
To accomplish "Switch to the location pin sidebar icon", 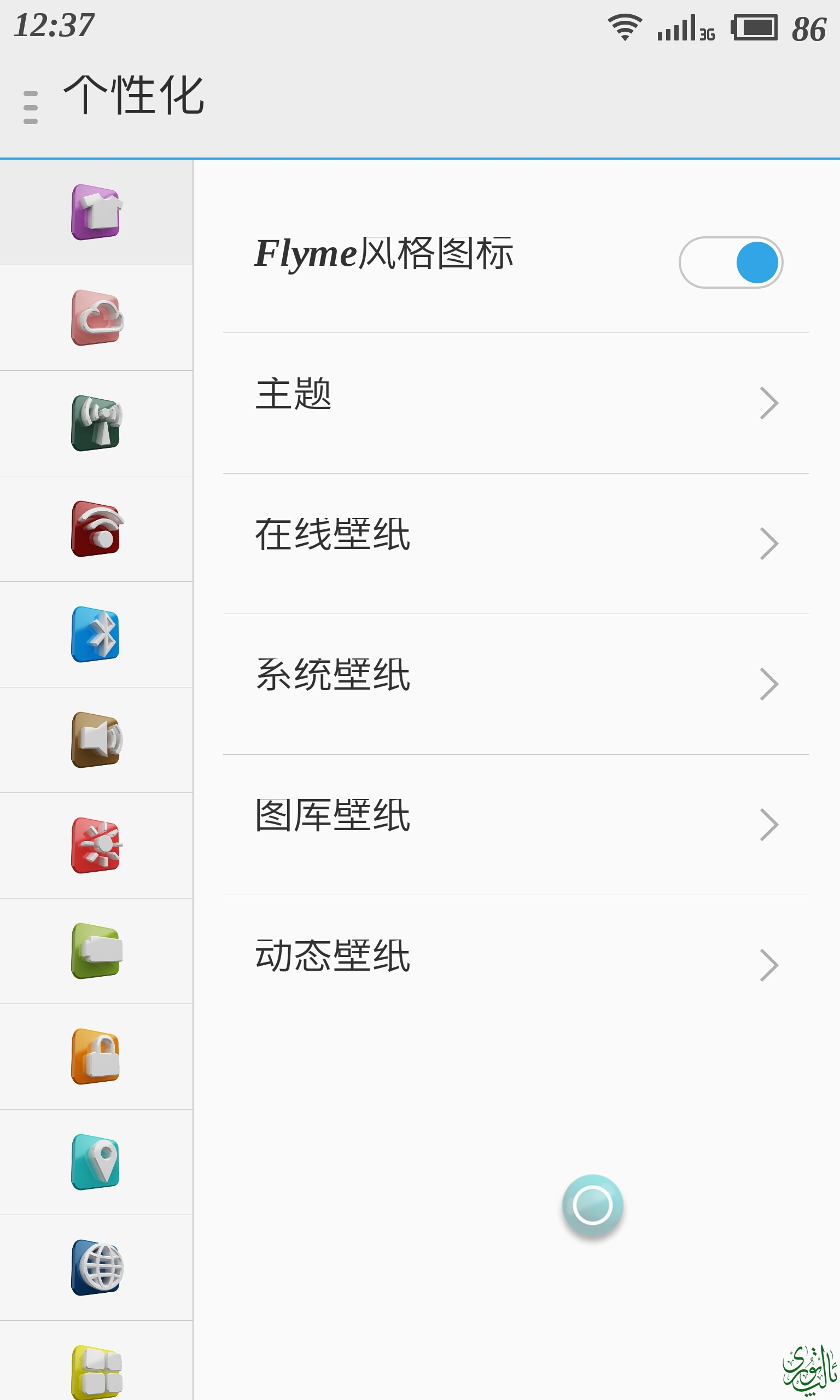I will point(96,1162).
